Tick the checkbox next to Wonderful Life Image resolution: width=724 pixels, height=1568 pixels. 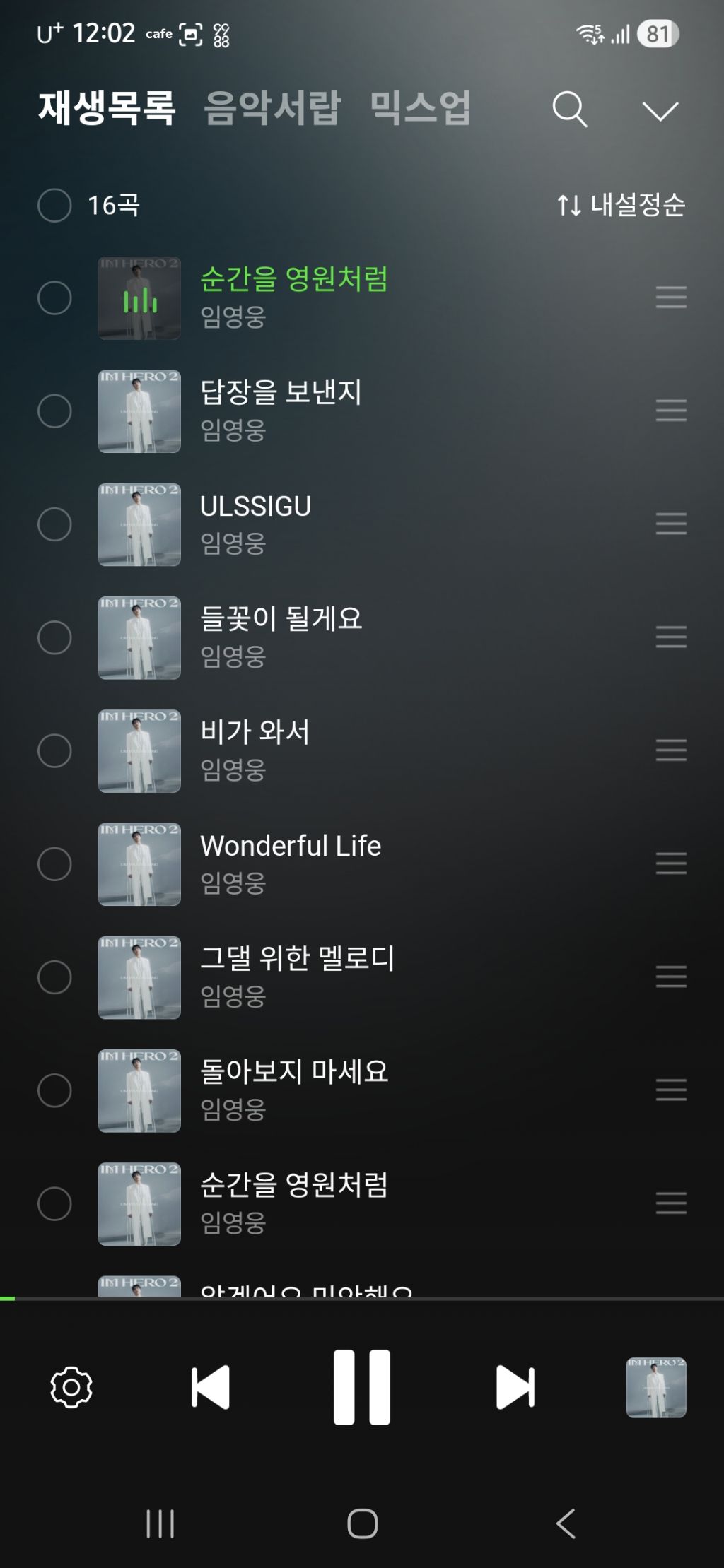[x=54, y=863]
